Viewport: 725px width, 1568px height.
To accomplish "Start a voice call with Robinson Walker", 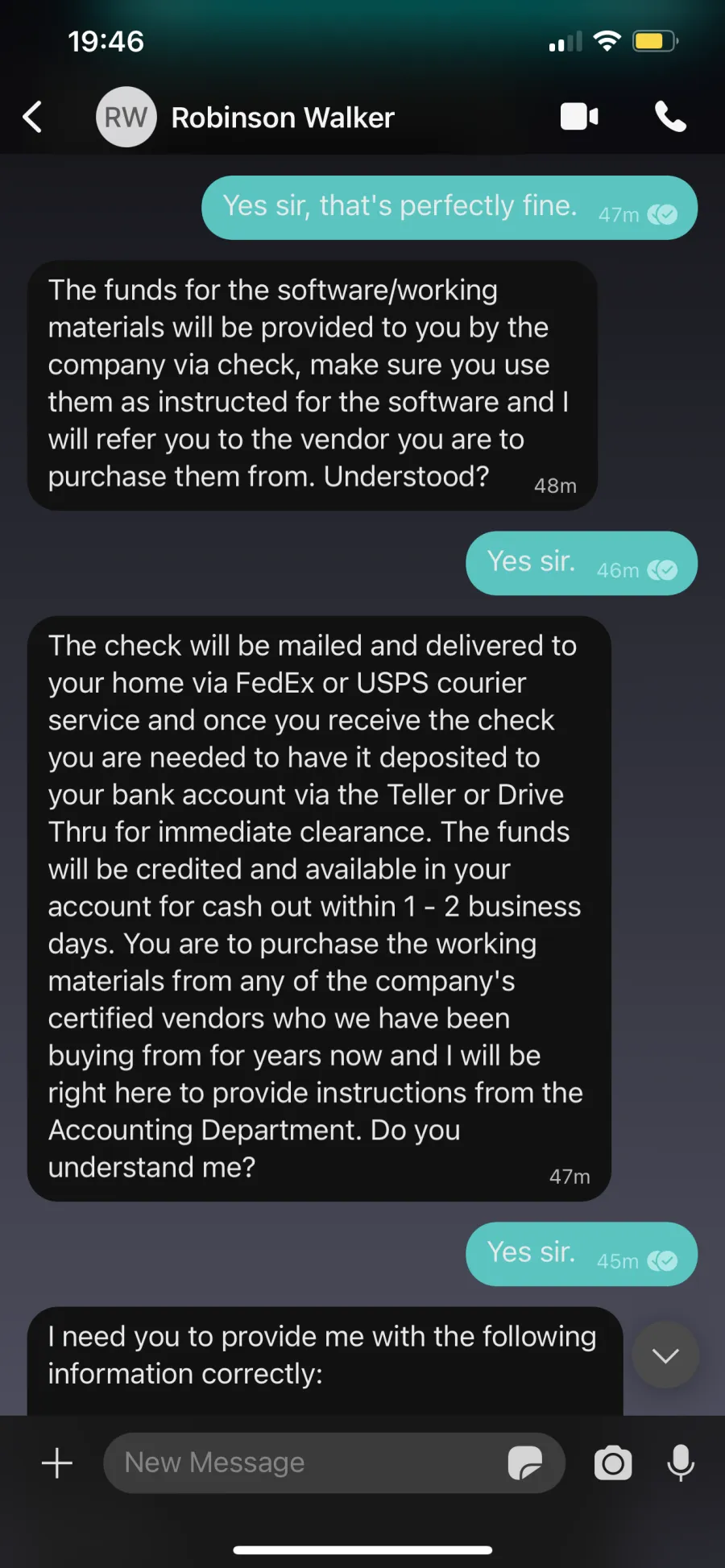I will coord(670,117).
